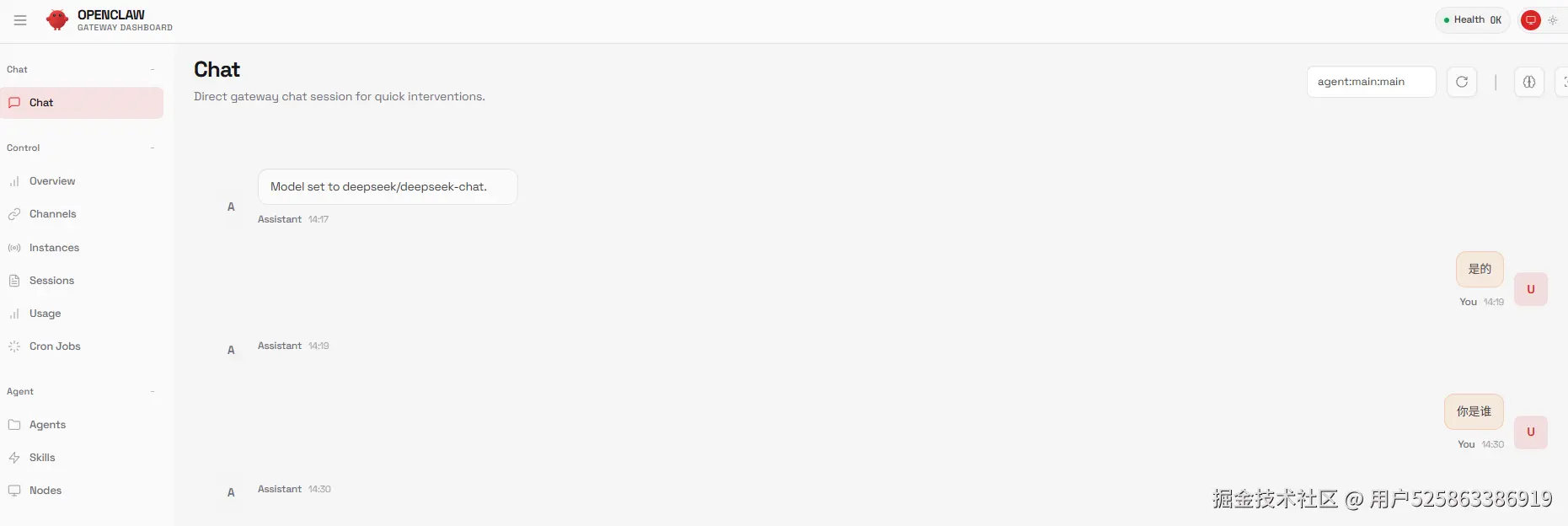This screenshot has height=526, width=1568.
Task: Collapse the Control section
Action: (x=153, y=148)
